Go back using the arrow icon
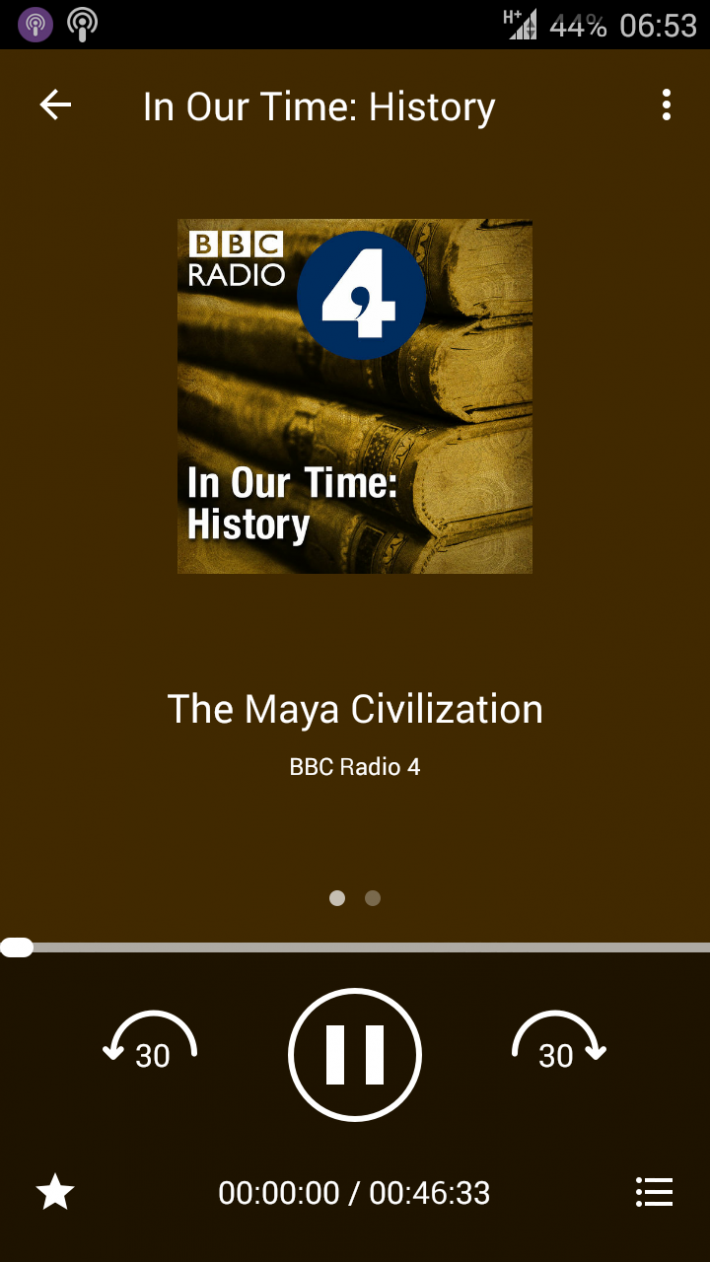 pyautogui.click(x=55, y=105)
